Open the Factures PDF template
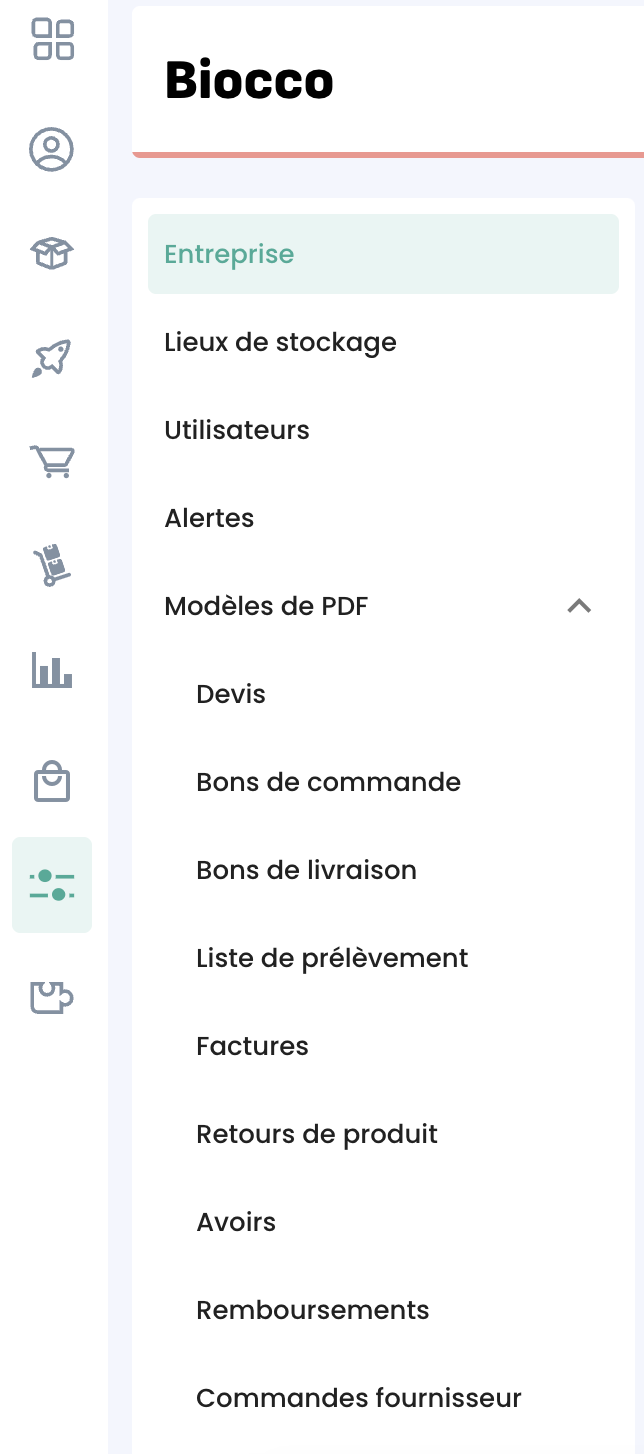The image size is (644, 1454). click(x=252, y=1046)
